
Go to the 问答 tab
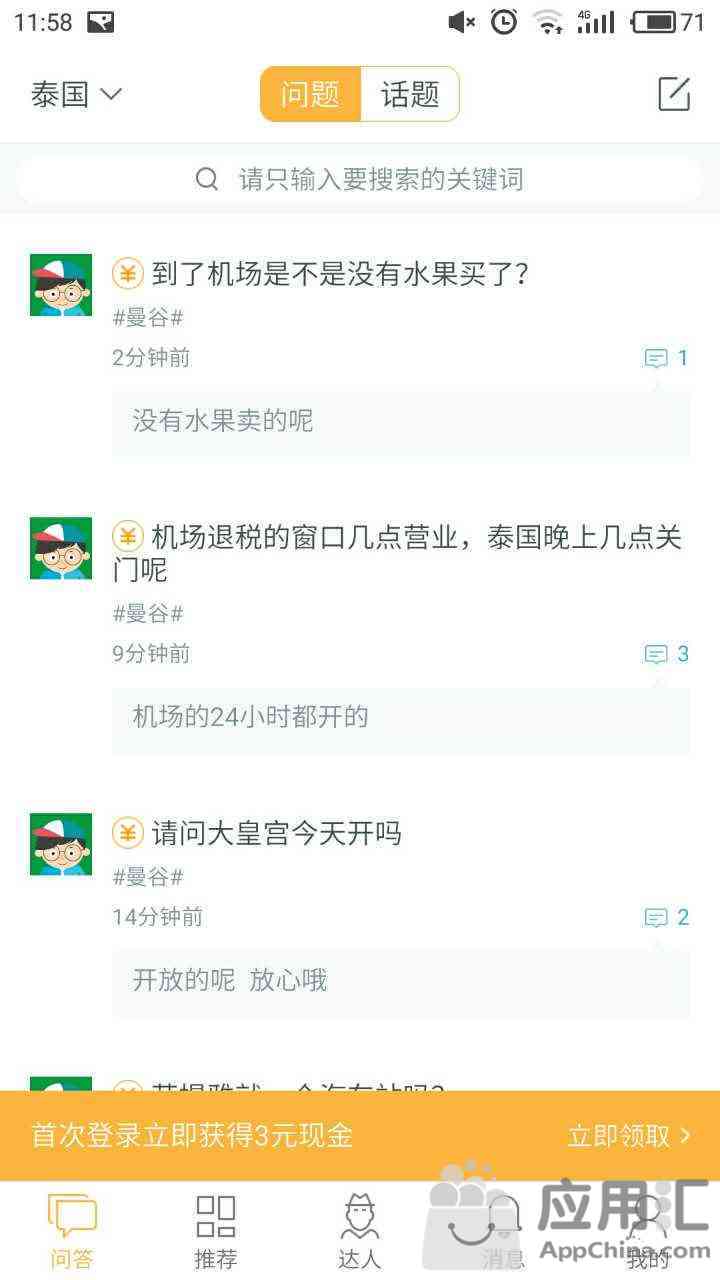tap(72, 1230)
